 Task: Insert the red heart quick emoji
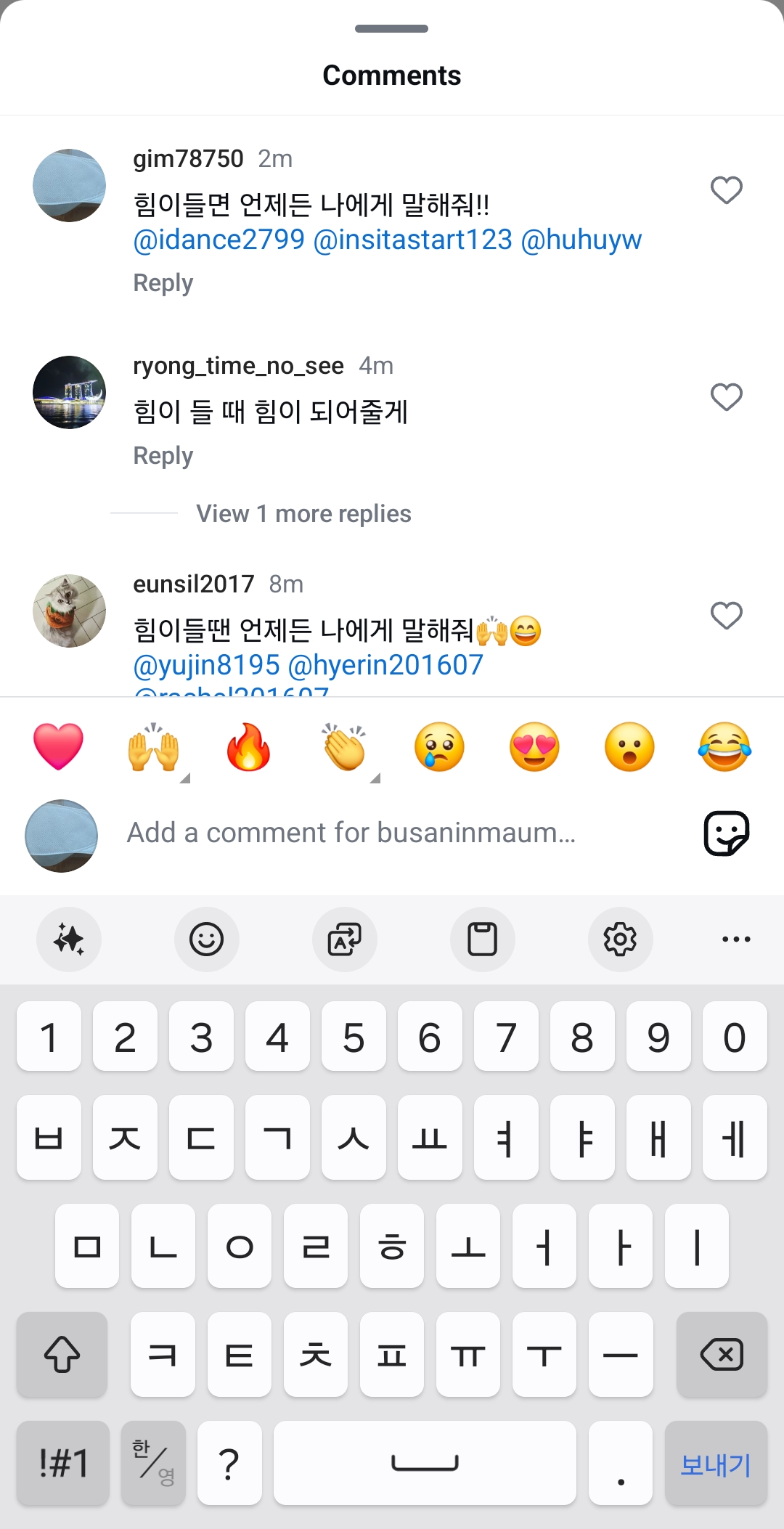[58, 747]
